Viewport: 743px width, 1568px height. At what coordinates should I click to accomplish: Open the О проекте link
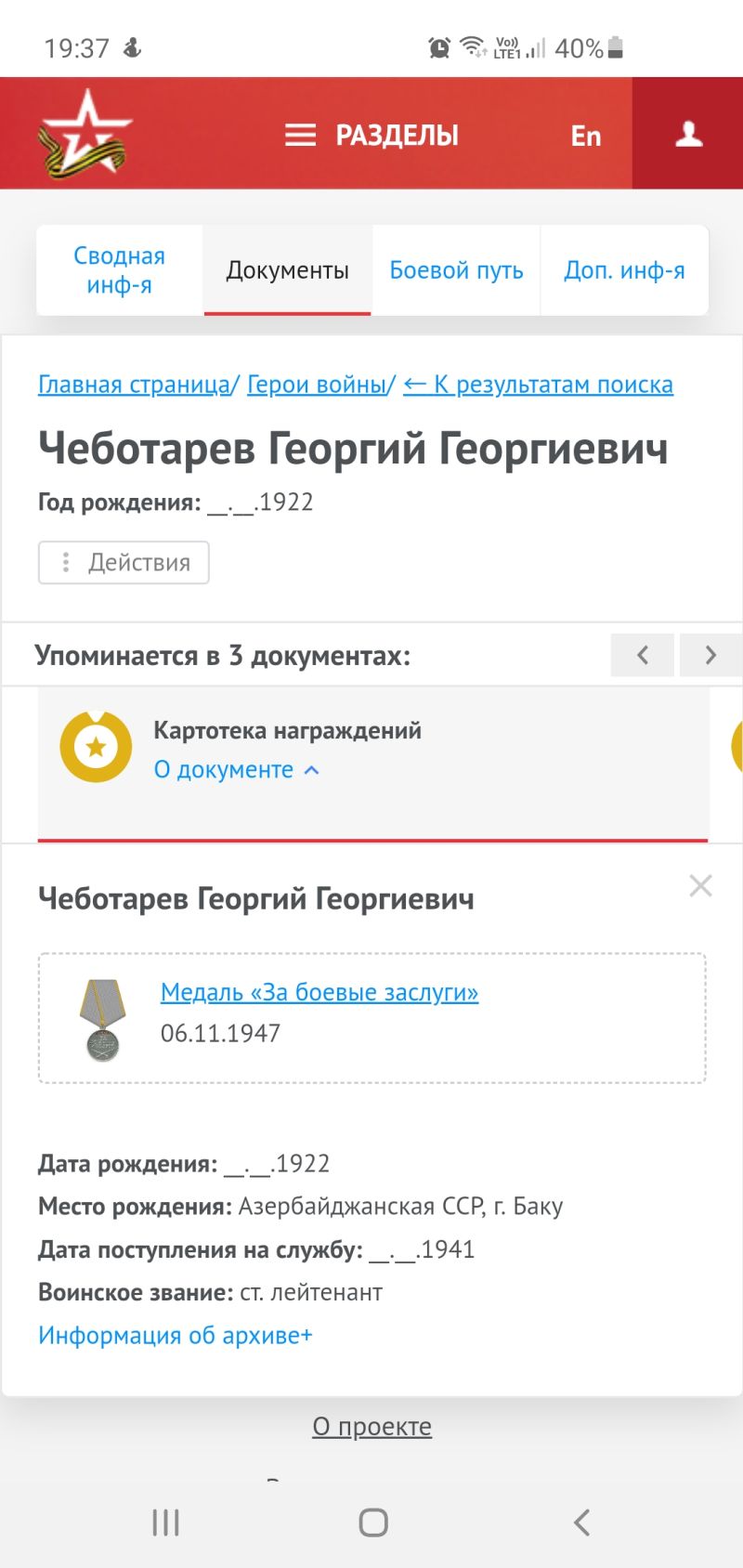click(x=371, y=1426)
